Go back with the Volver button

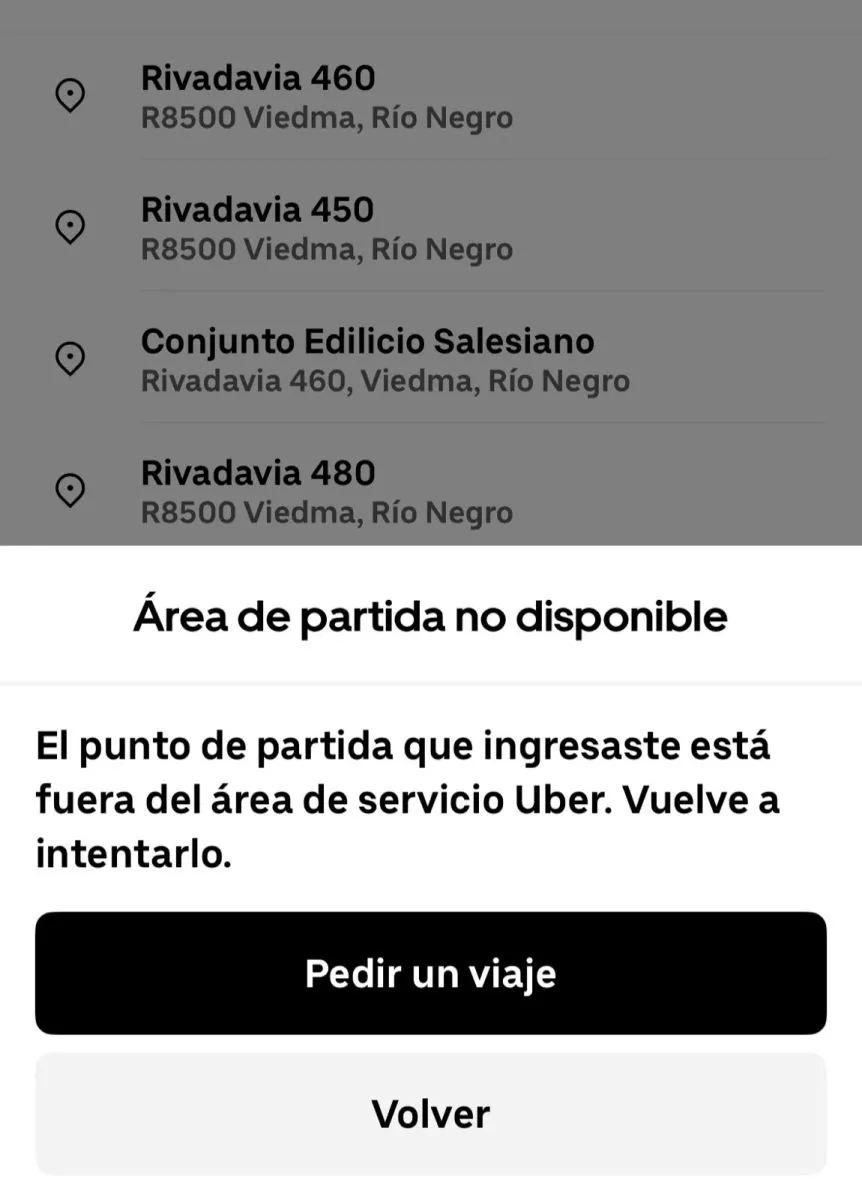pos(431,1113)
